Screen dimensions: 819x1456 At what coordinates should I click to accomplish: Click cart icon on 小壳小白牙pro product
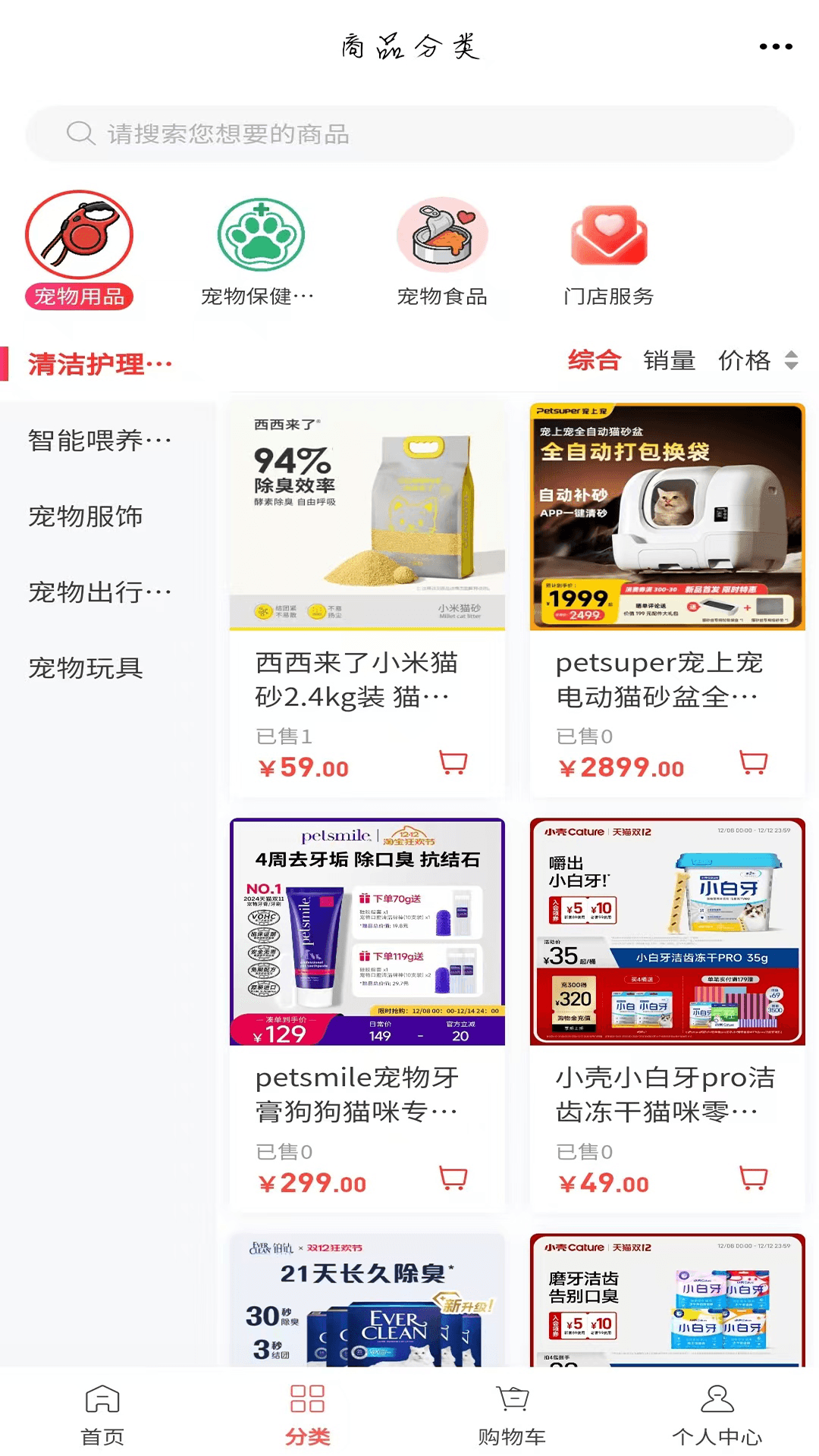[754, 1178]
